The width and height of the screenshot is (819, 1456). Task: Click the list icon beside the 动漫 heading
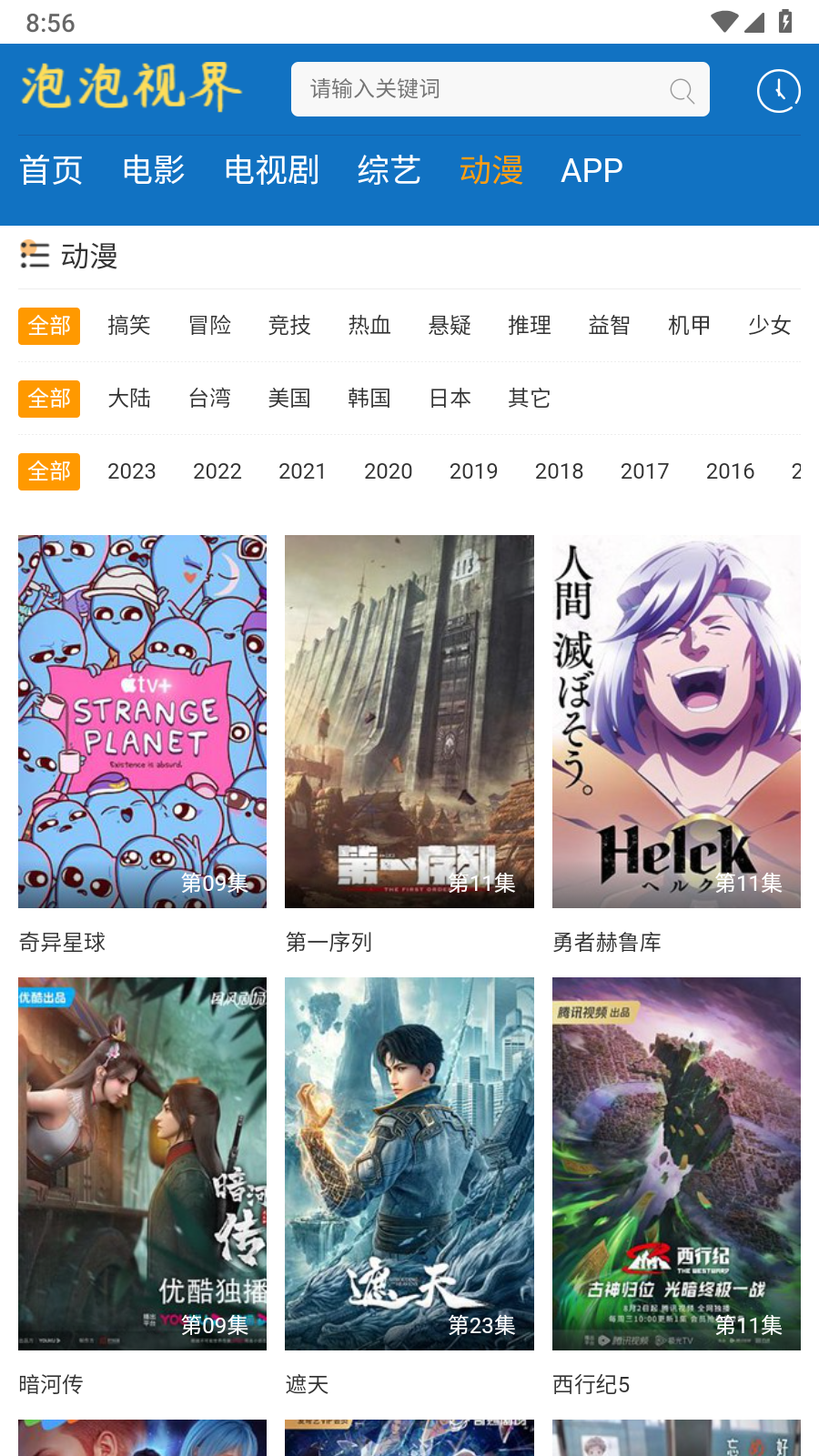click(x=34, y=258)
